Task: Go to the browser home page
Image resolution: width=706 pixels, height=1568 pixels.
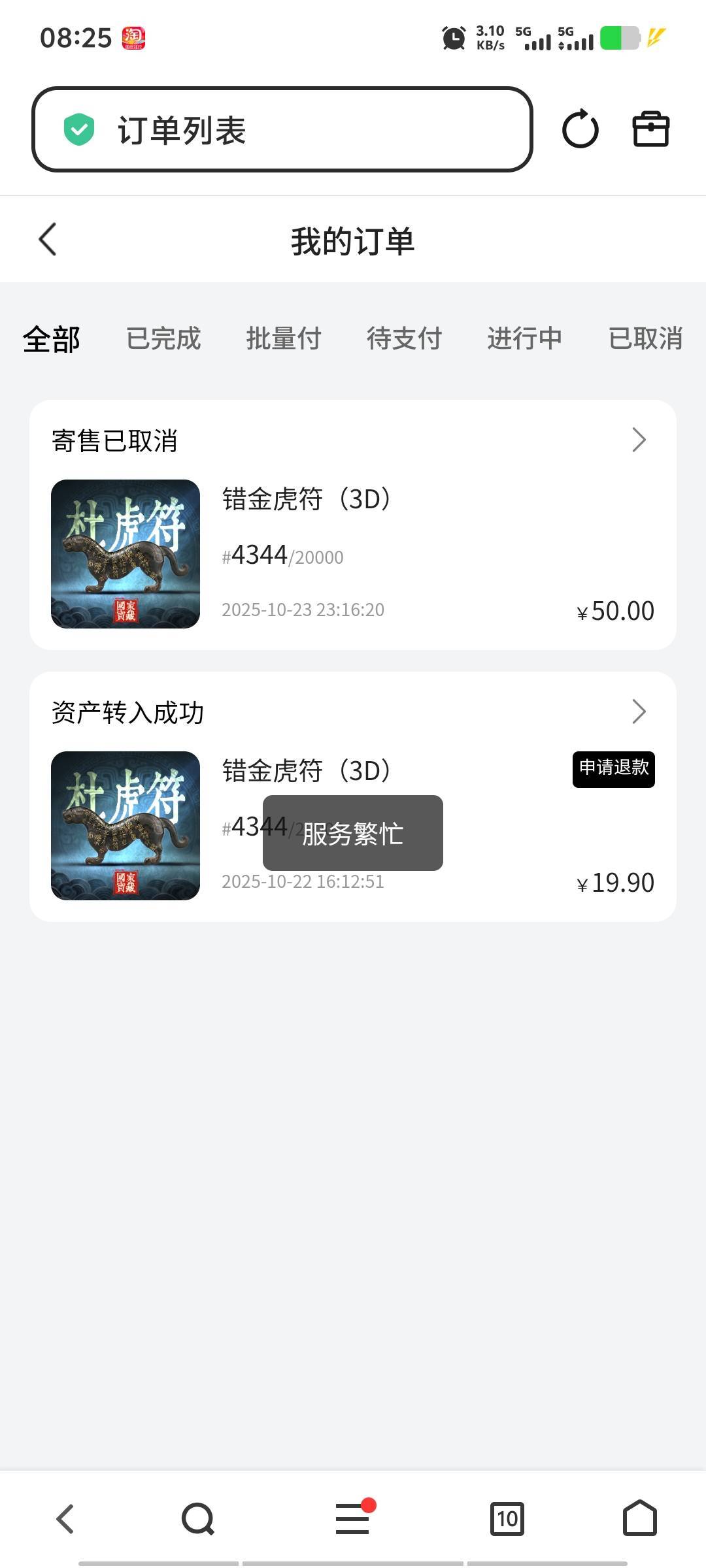Action: [x=639, y=1518]
